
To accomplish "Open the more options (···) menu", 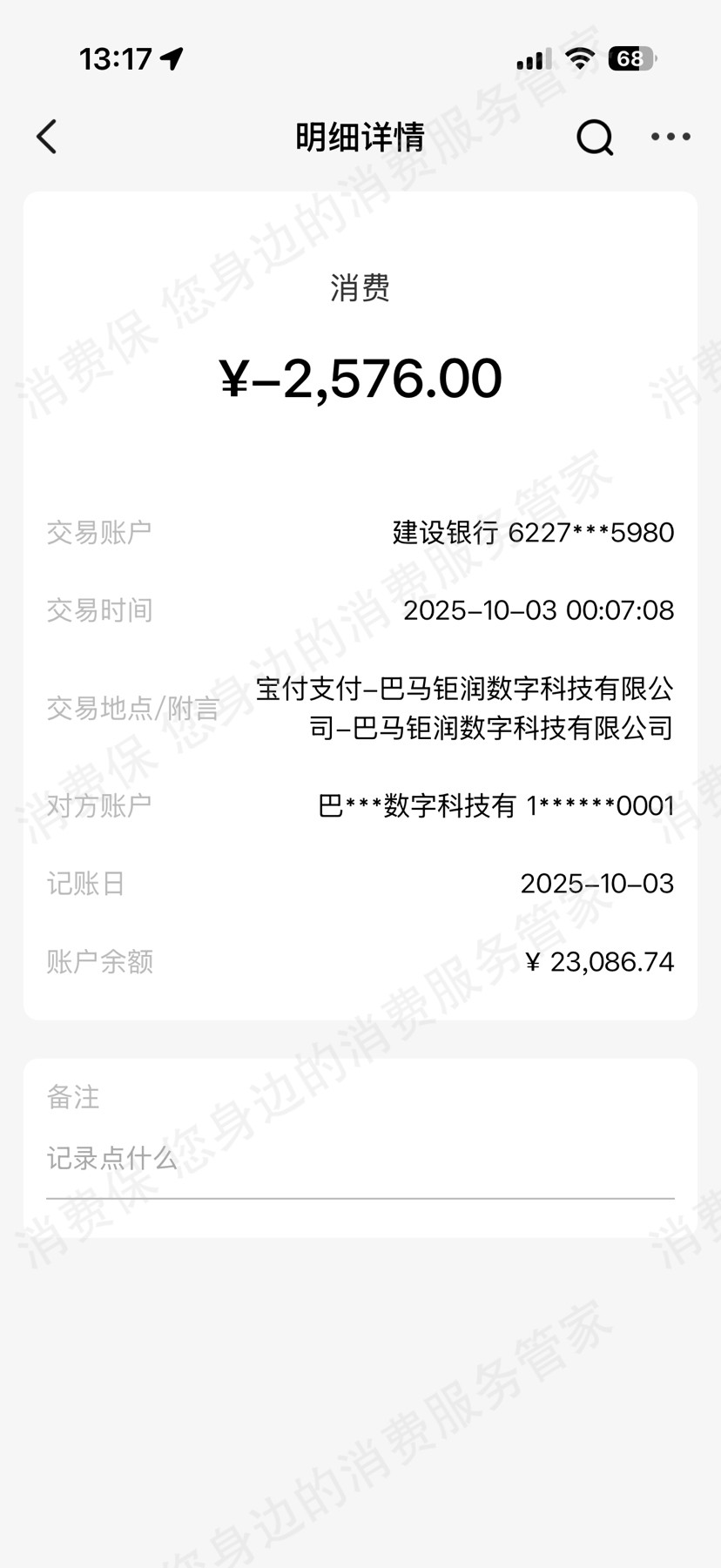I will pyautogui.click(x=669, y=137).
